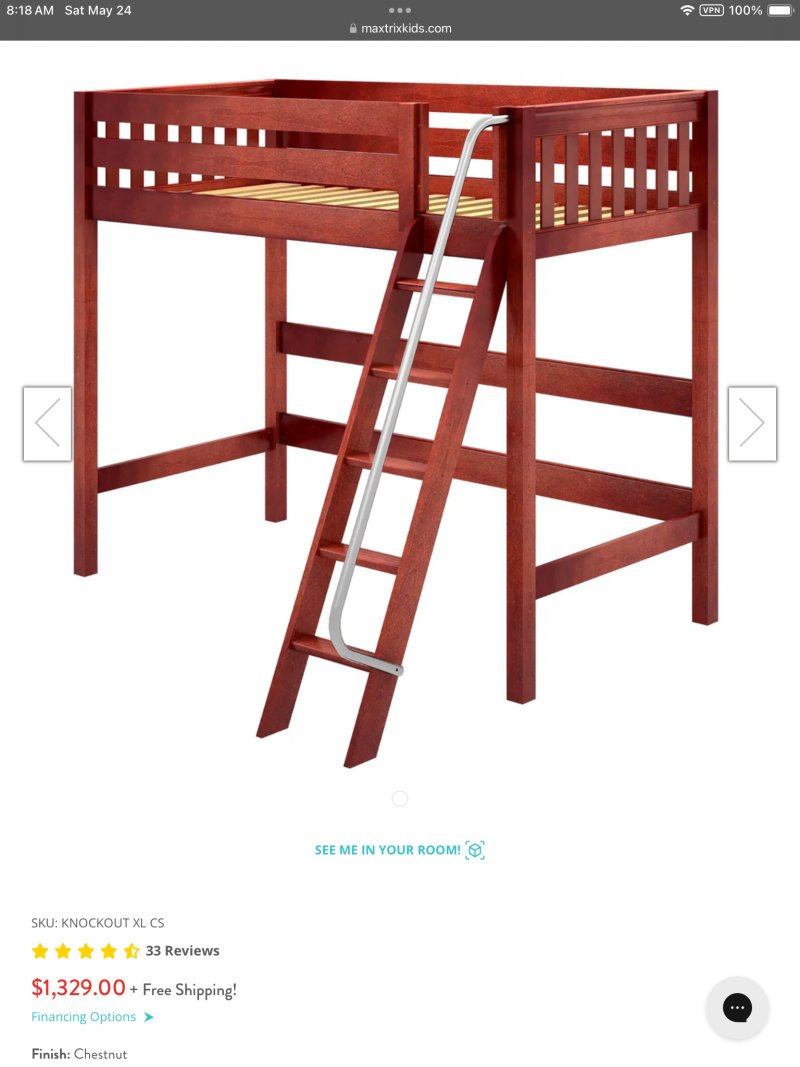Tap the three-dot multitasking menu
Screen dimensions: 800x1067
pos(400,10)
